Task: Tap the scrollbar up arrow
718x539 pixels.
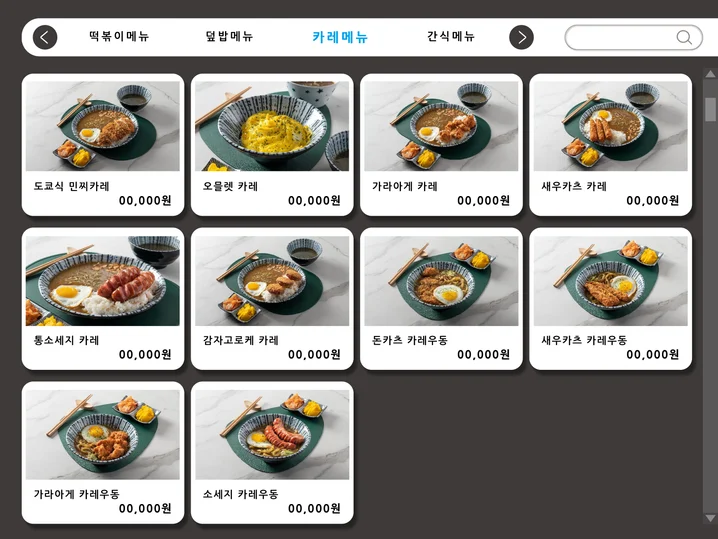Action: pyautogui.click(x=710, y=74)
